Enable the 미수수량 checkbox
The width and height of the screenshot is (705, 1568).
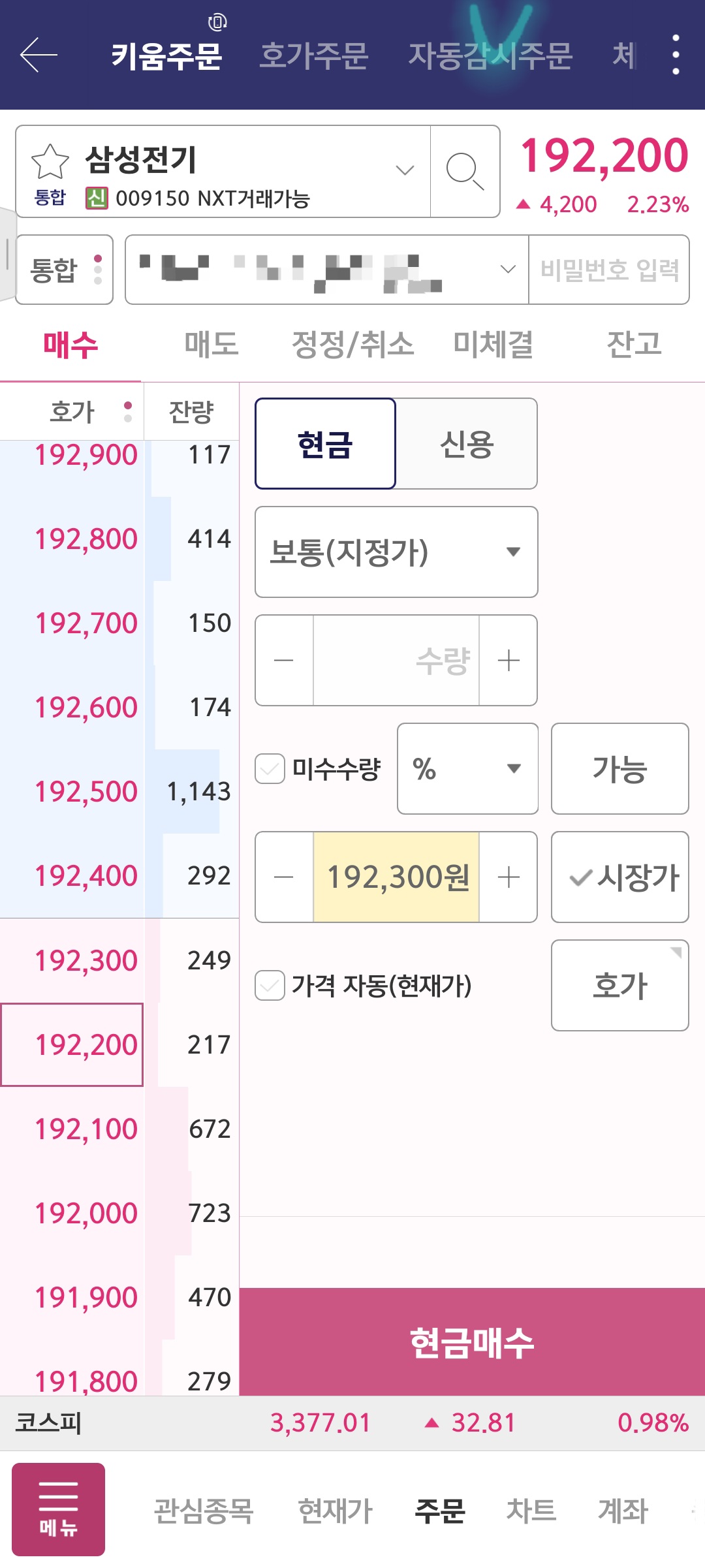click(x=270, y=769)
